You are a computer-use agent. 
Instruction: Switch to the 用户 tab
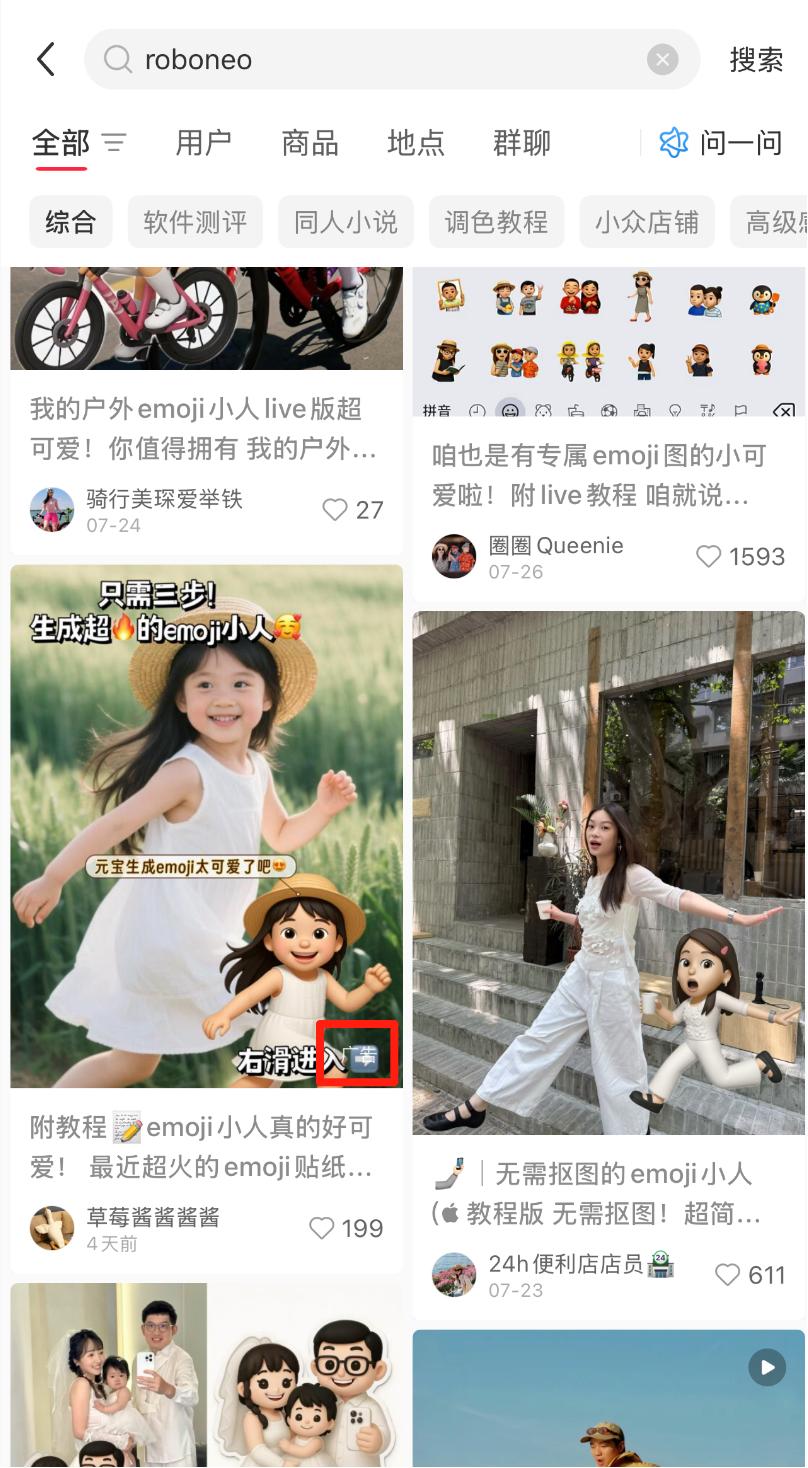pos(203,143)
